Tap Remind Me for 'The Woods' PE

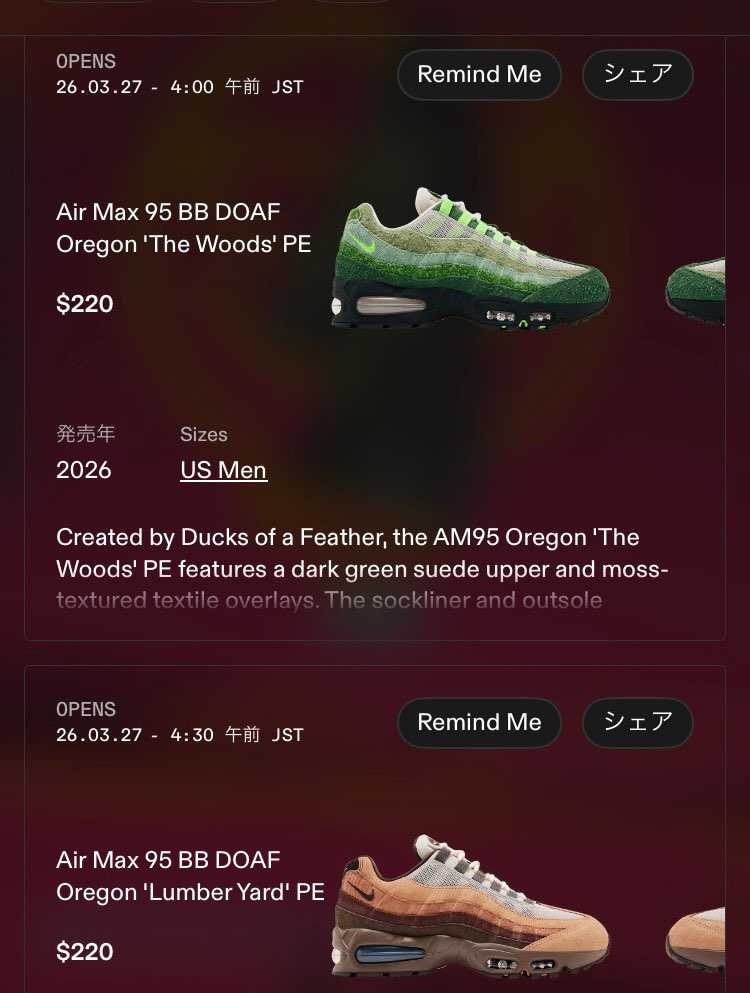(x=479, y=74)
